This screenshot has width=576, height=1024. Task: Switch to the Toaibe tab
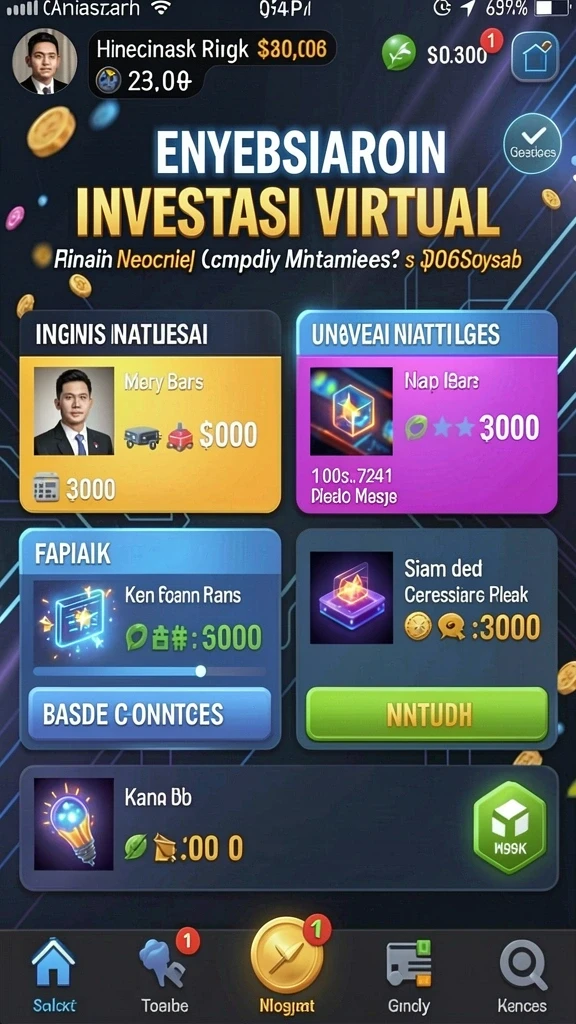click(x=166, y=974)
